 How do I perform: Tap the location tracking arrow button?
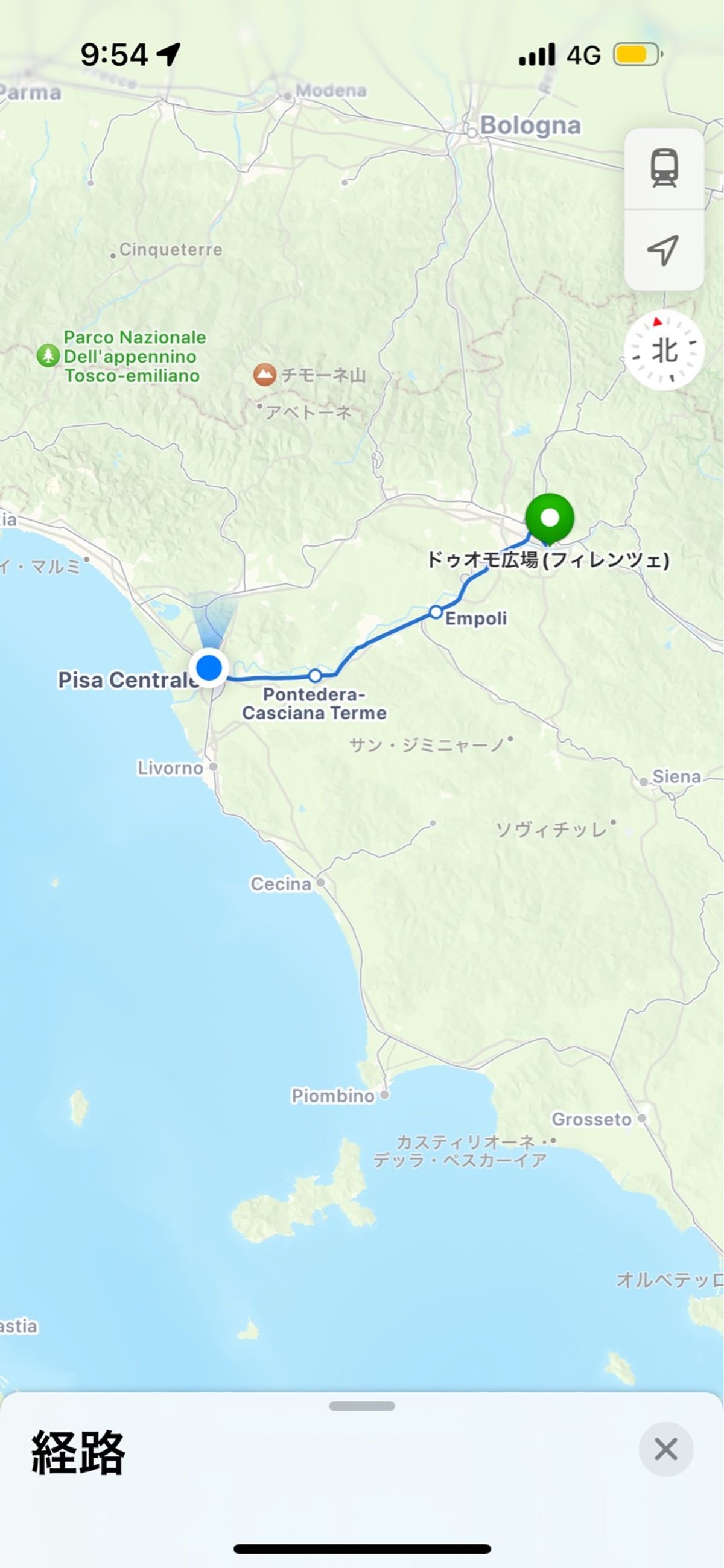[x=664, y=250]
